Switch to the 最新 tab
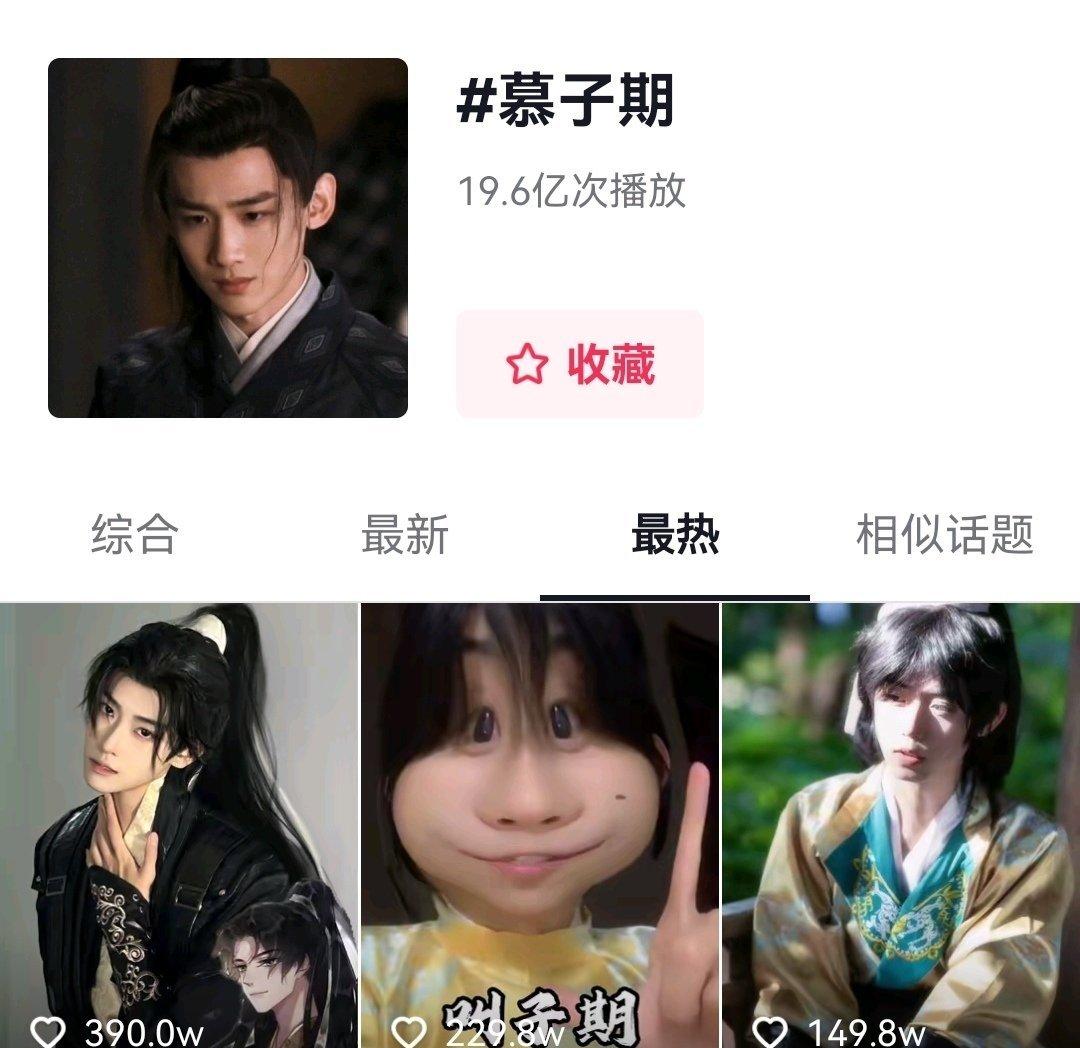This screenshot has width=1080, height=1048. pos(405,535)
